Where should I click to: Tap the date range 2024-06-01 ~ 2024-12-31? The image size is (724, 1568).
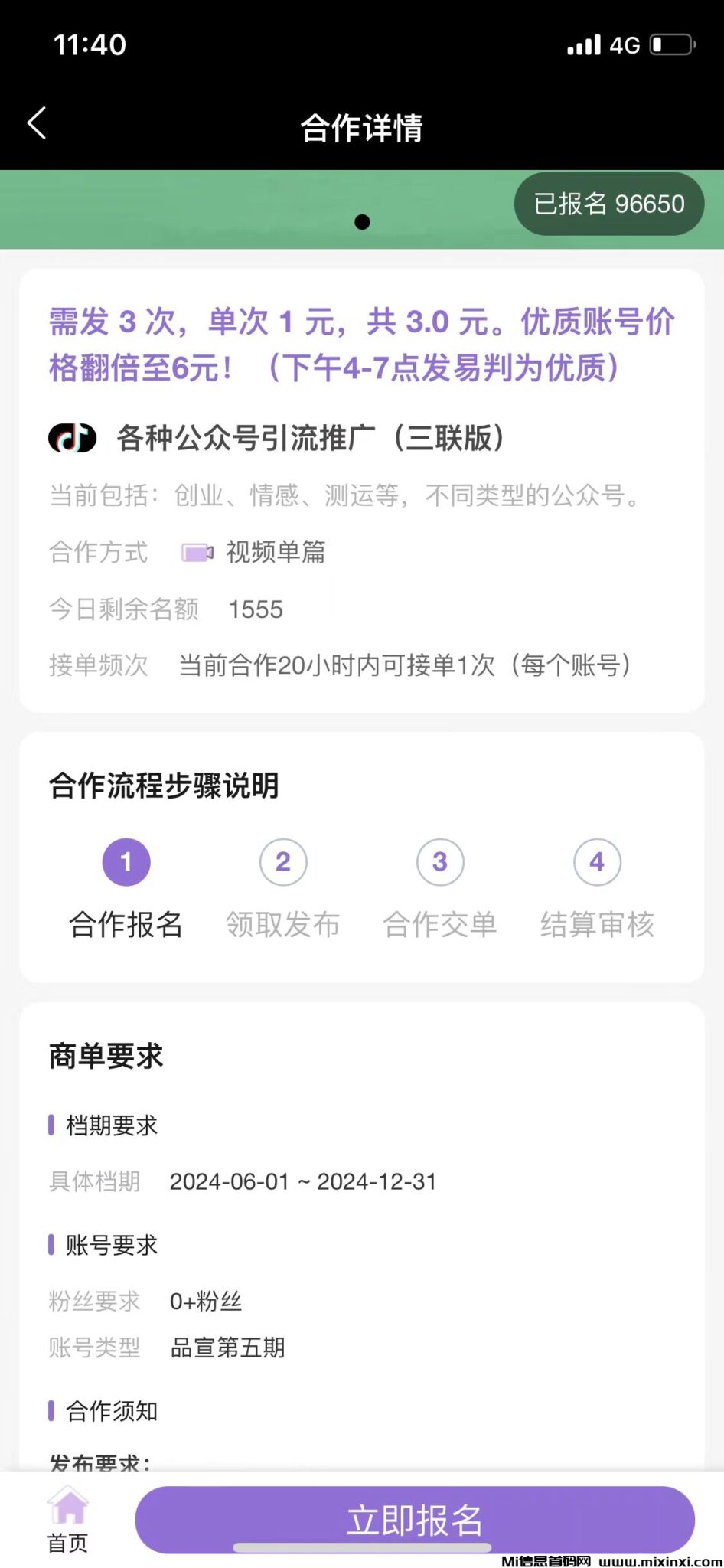[303, 1181]
